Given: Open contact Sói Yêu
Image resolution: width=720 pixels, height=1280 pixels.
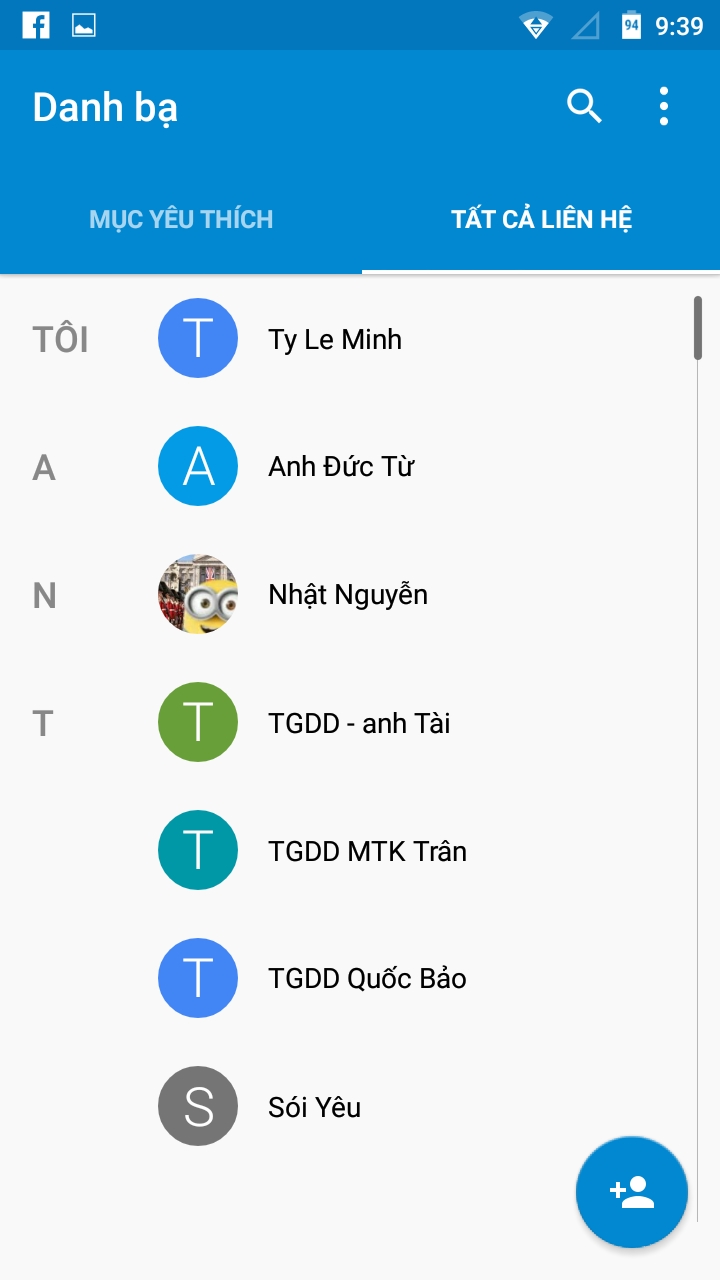Looking at the screenshot, I should click(x=314, y=1107).
